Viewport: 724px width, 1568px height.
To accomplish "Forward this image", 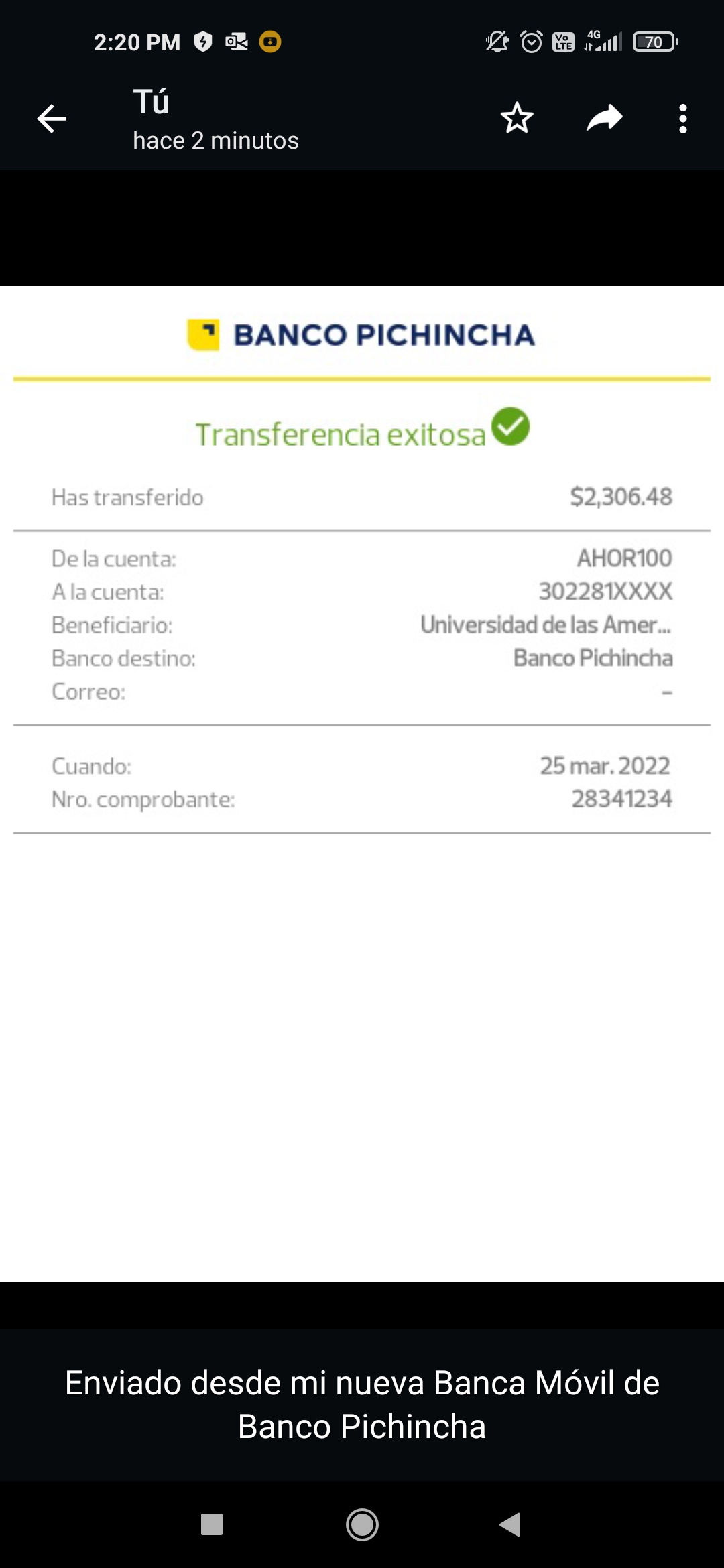I will pyautogui.click(x=604, y=119).
